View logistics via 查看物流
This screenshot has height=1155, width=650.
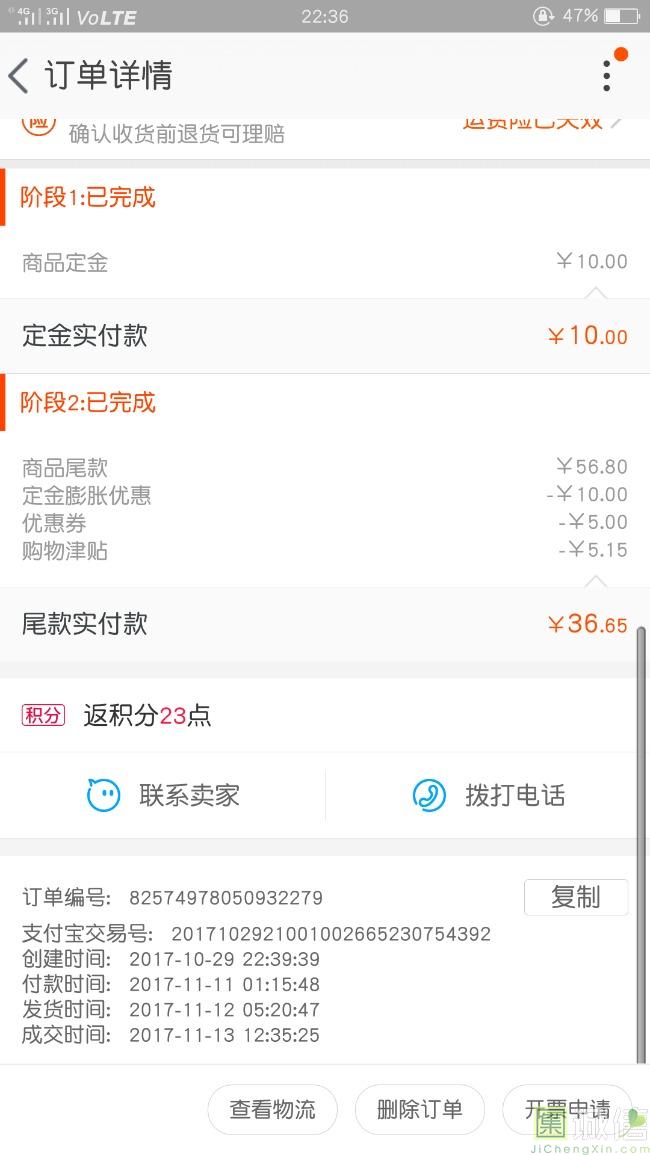point(273,1109)
